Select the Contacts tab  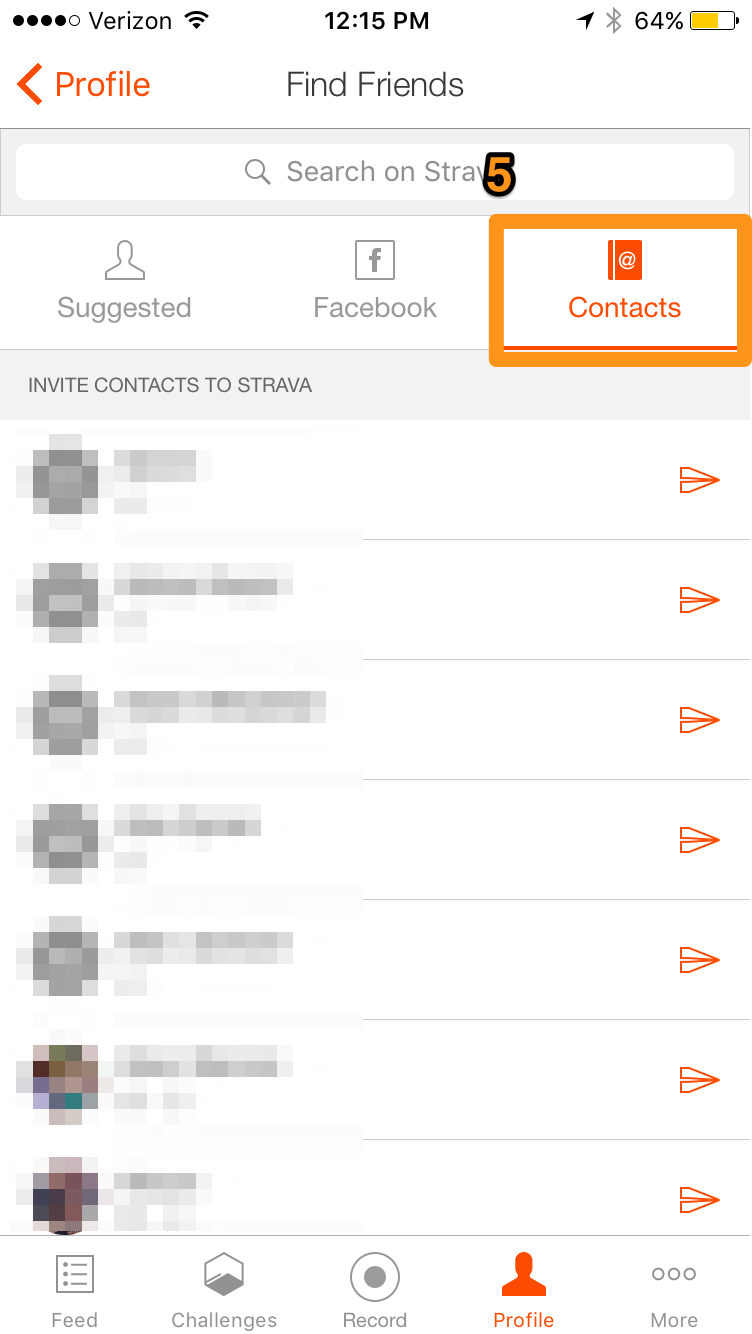tap(624, 281)
